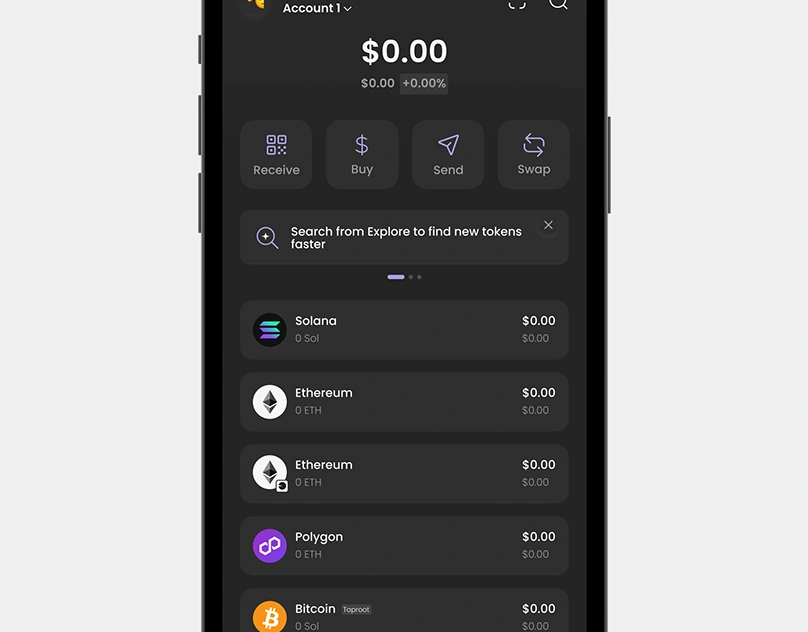Screen dimensions: 808x632
Task: Open the Account 1 dropdown
Action: pos(317,8)
